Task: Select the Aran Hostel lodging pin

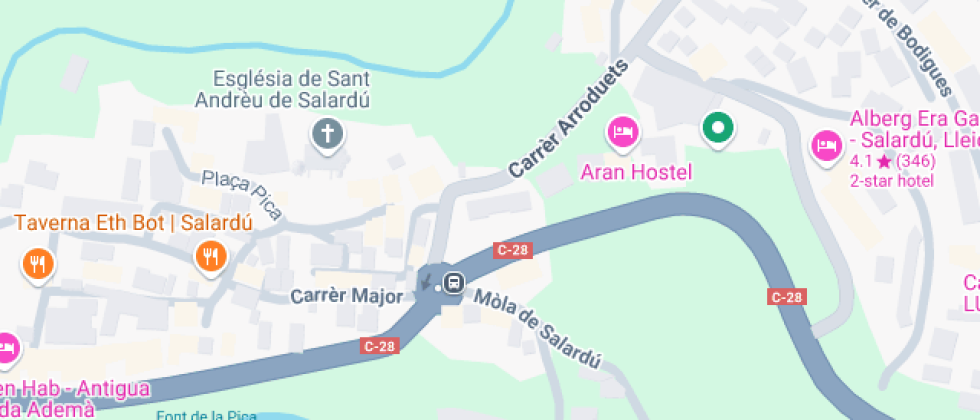Action: point(623,132)
